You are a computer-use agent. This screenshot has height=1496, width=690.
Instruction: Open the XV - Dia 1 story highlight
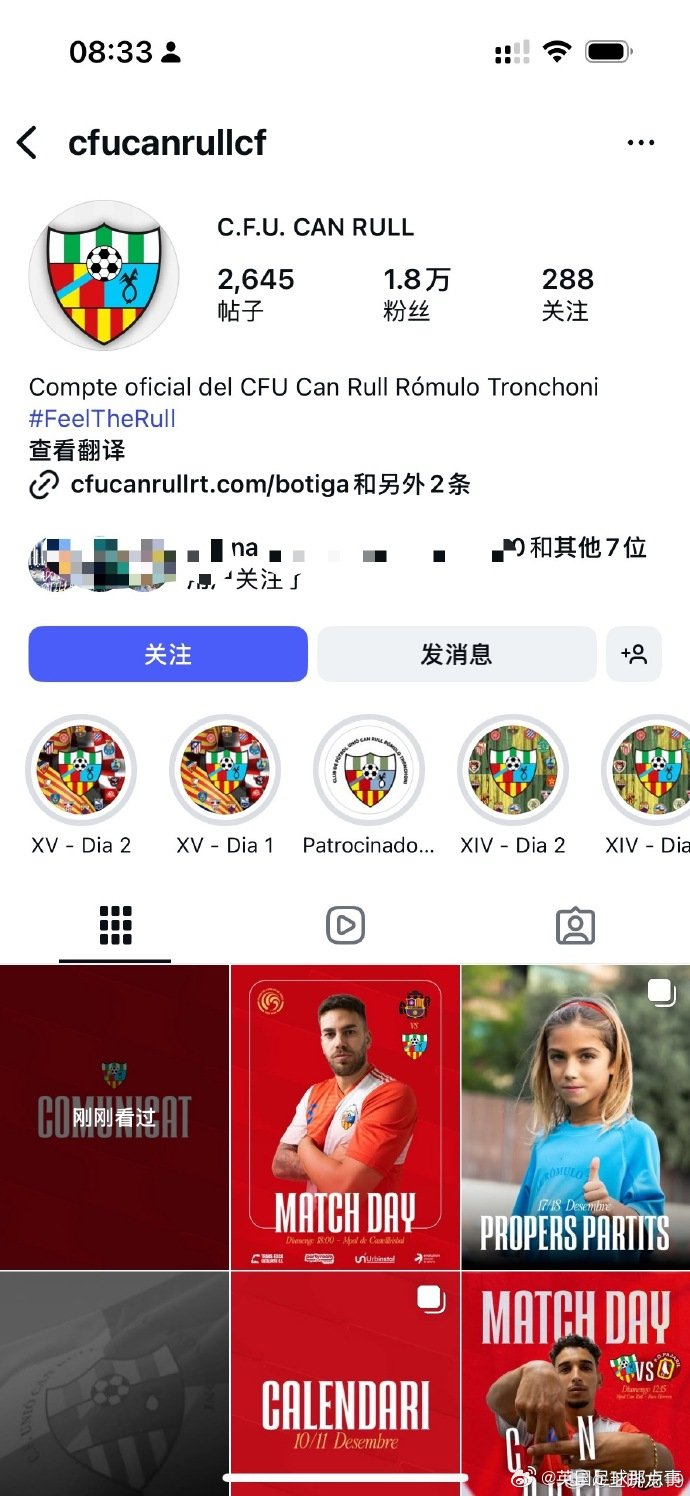[x=225, y=770]
